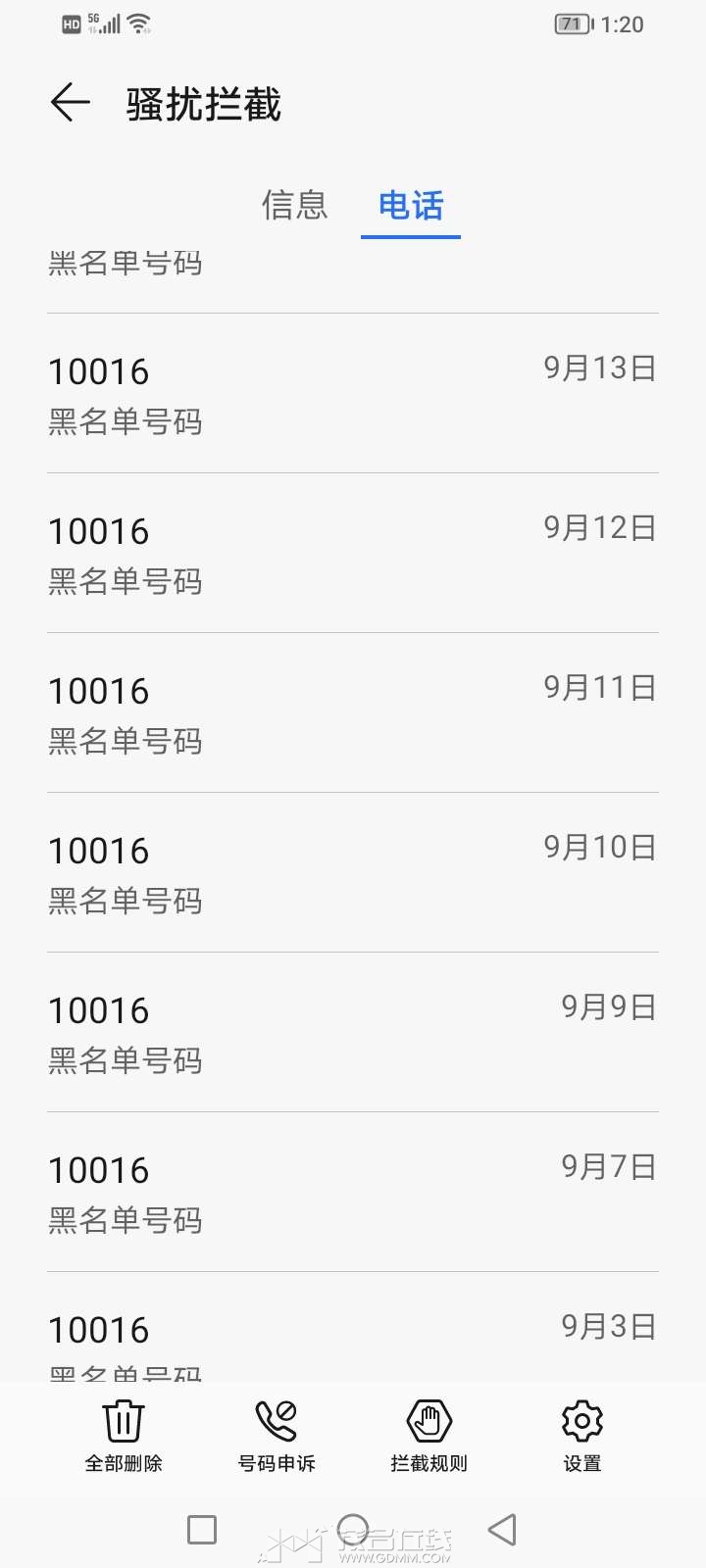Open 拦截规则 blocking rules
Viewport: 706px width, 1568px height.
pos(429,1435)
